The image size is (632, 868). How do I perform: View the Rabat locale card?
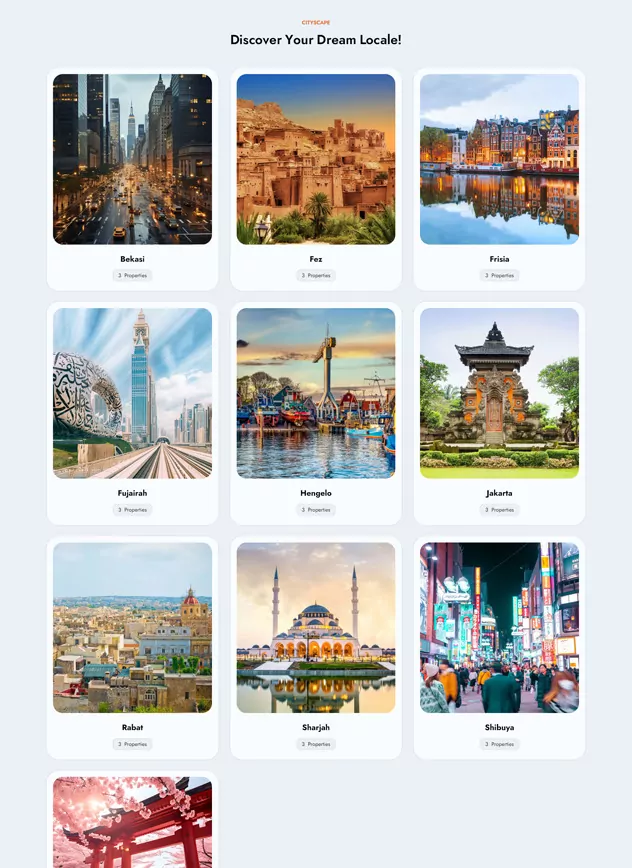[132, 628]
